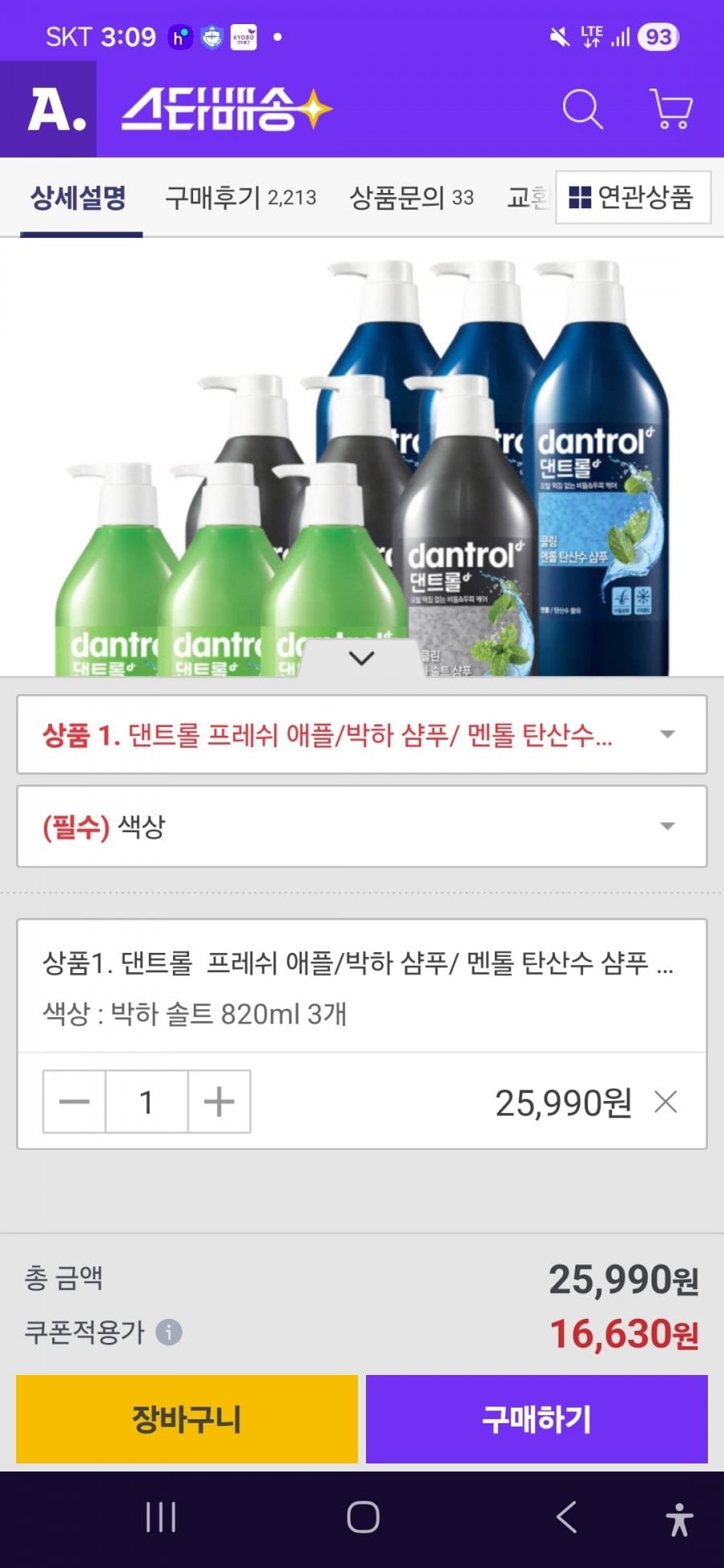724x1568 pixels.
Task: Tap 구매하기 to buy now
Action: (x=537, y=1419)
